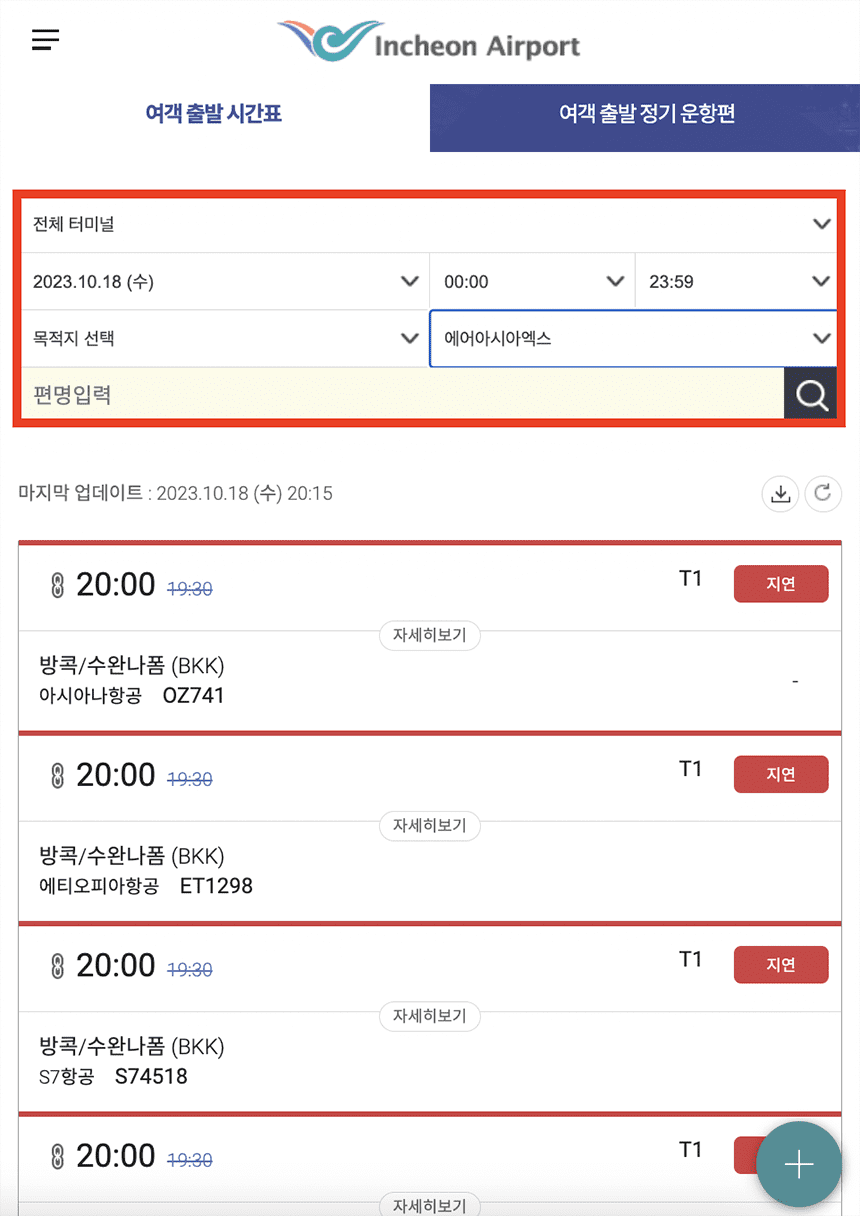This screenshot has width=860, height=1216.
Task: Click the search magnifier icon
Action: pyautogui.click(x=810, y=393)
